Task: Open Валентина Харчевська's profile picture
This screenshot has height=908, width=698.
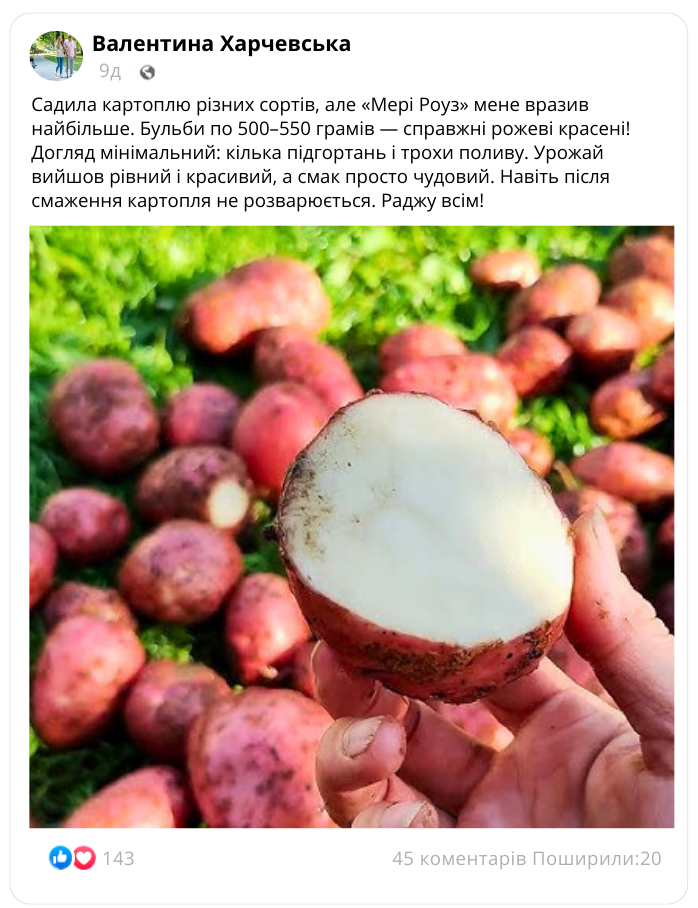Action: coord(56,55)
